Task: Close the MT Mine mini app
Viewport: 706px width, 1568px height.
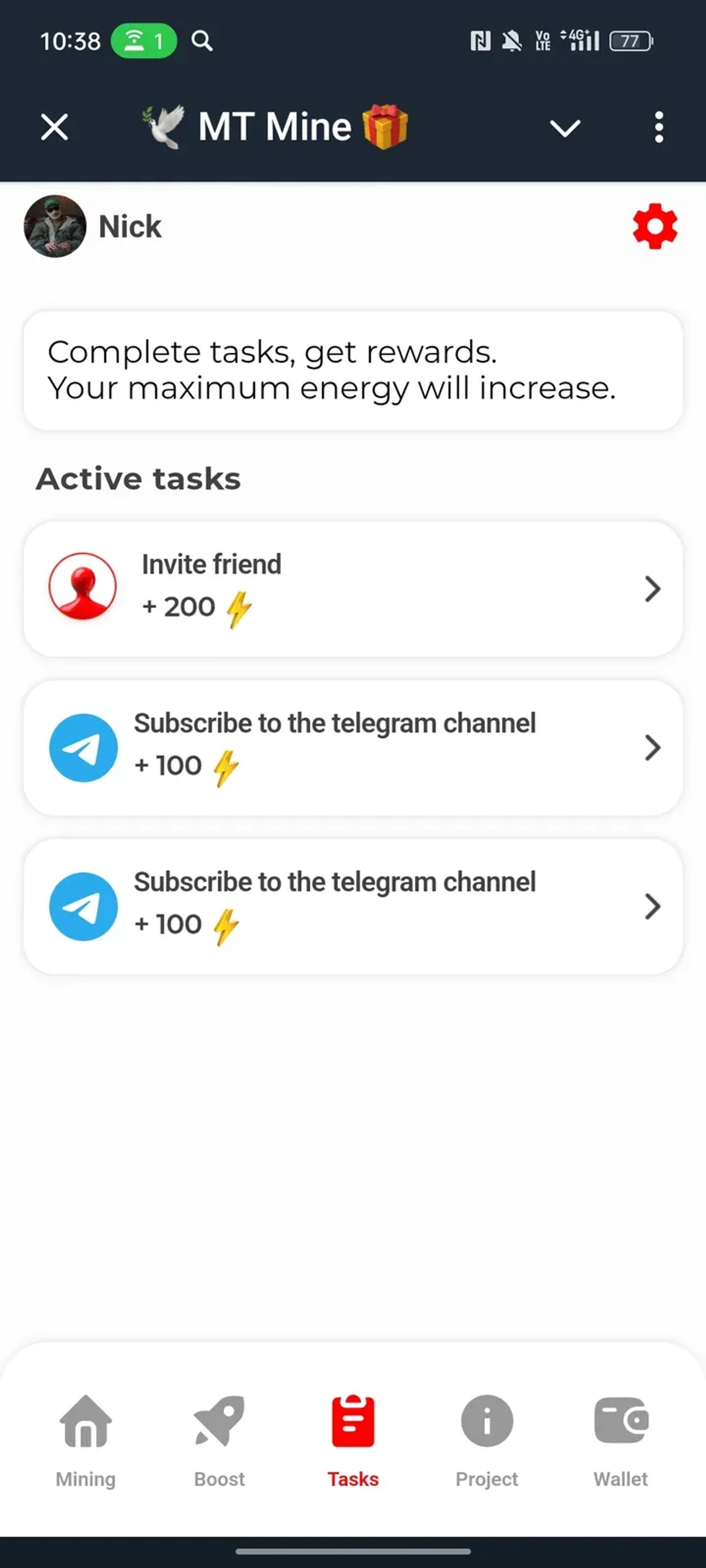Action: 53,127
